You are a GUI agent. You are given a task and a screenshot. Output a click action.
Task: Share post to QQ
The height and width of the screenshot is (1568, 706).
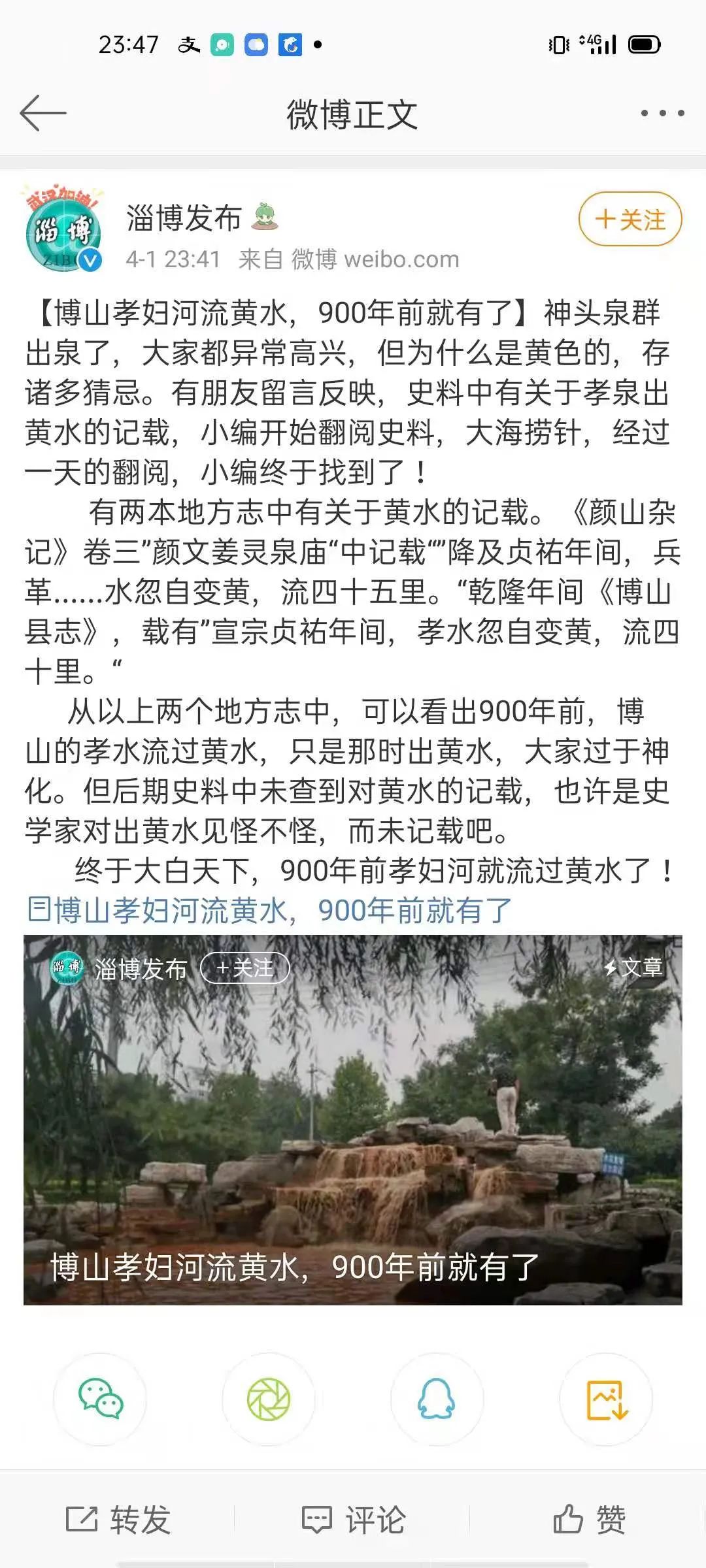pos(437,1399)
